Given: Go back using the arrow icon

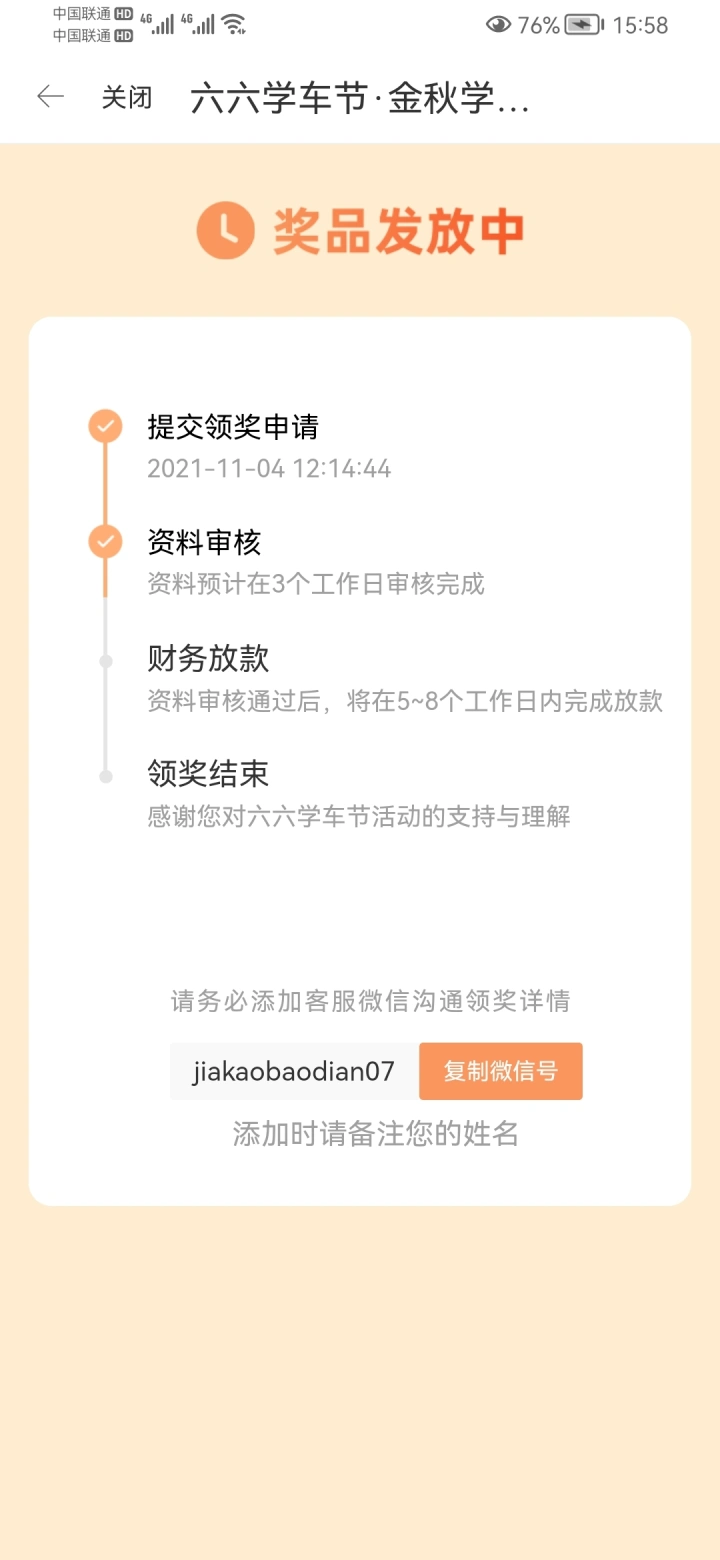Looking at the screenshot, I should tap(50, 97).
